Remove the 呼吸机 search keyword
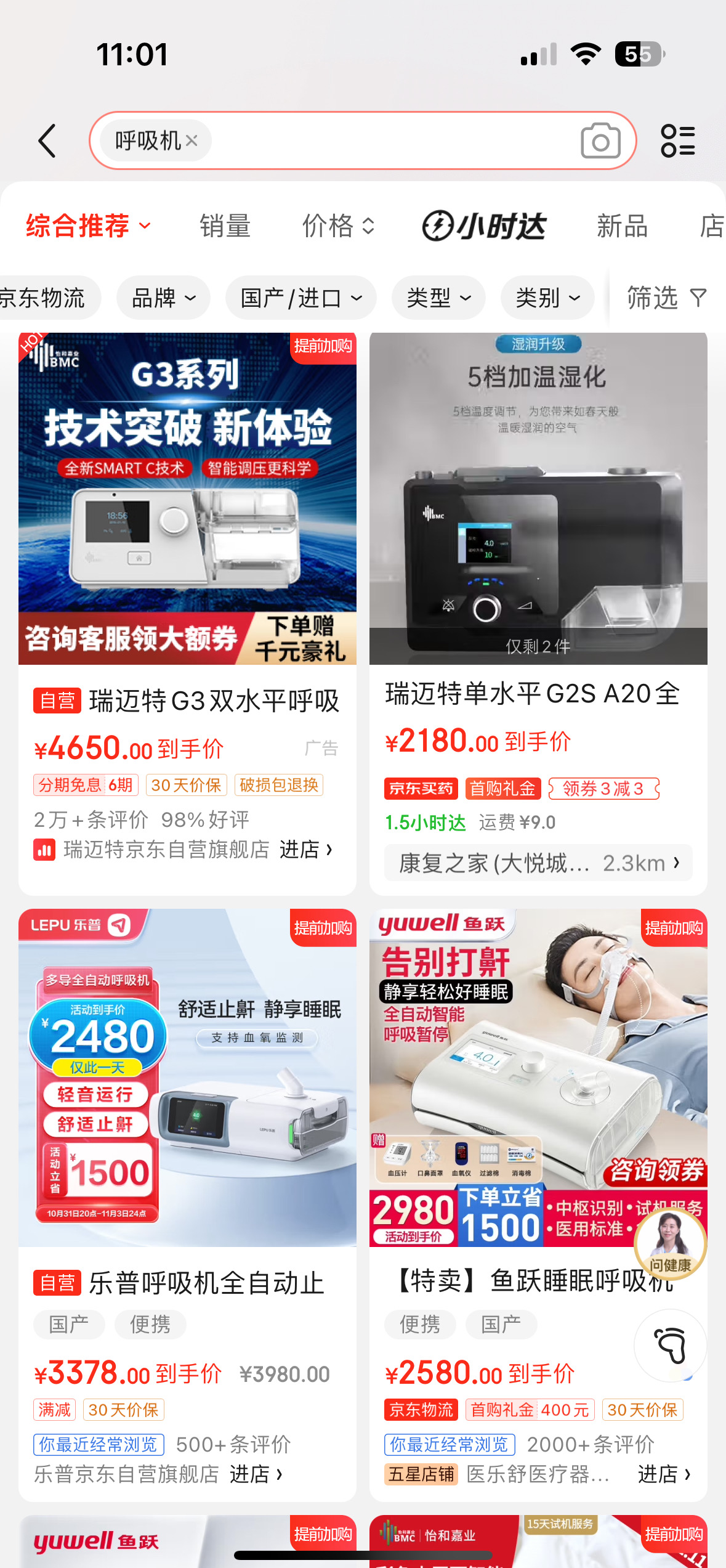This screenshot has width=726, height=1568. coord(192,141)
